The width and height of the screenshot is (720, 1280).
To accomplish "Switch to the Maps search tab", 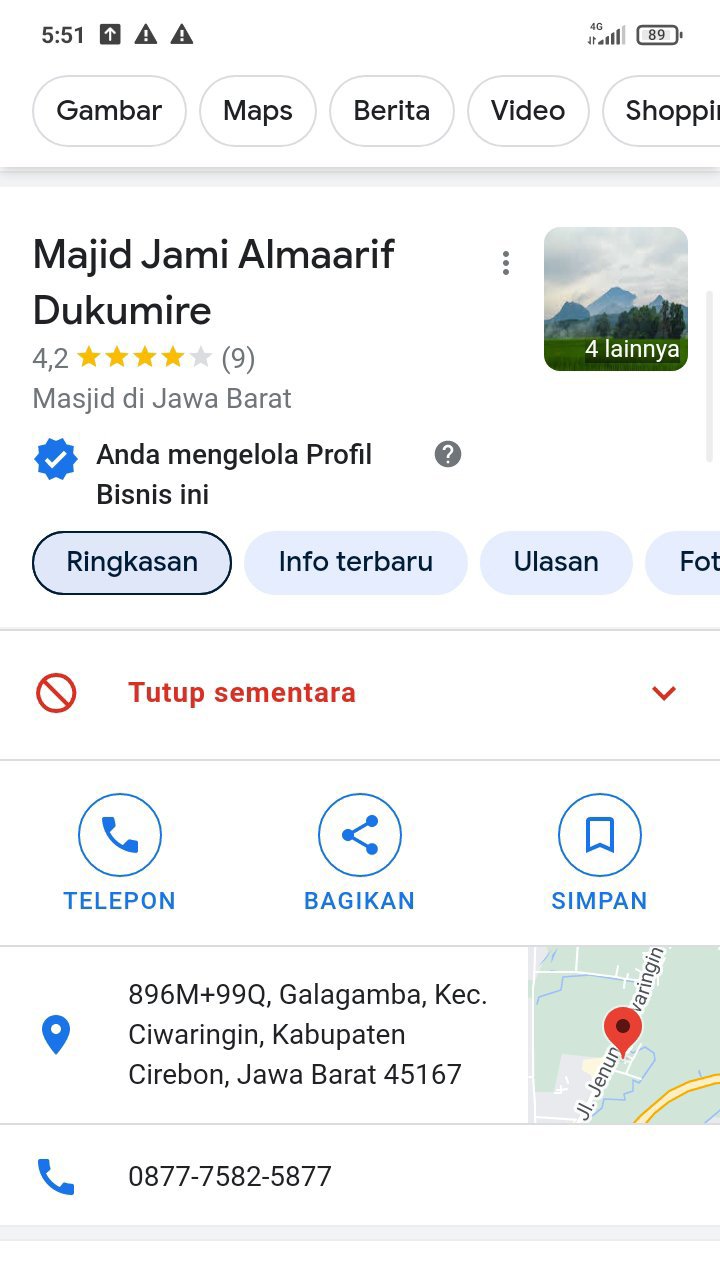I will (258, 111).
